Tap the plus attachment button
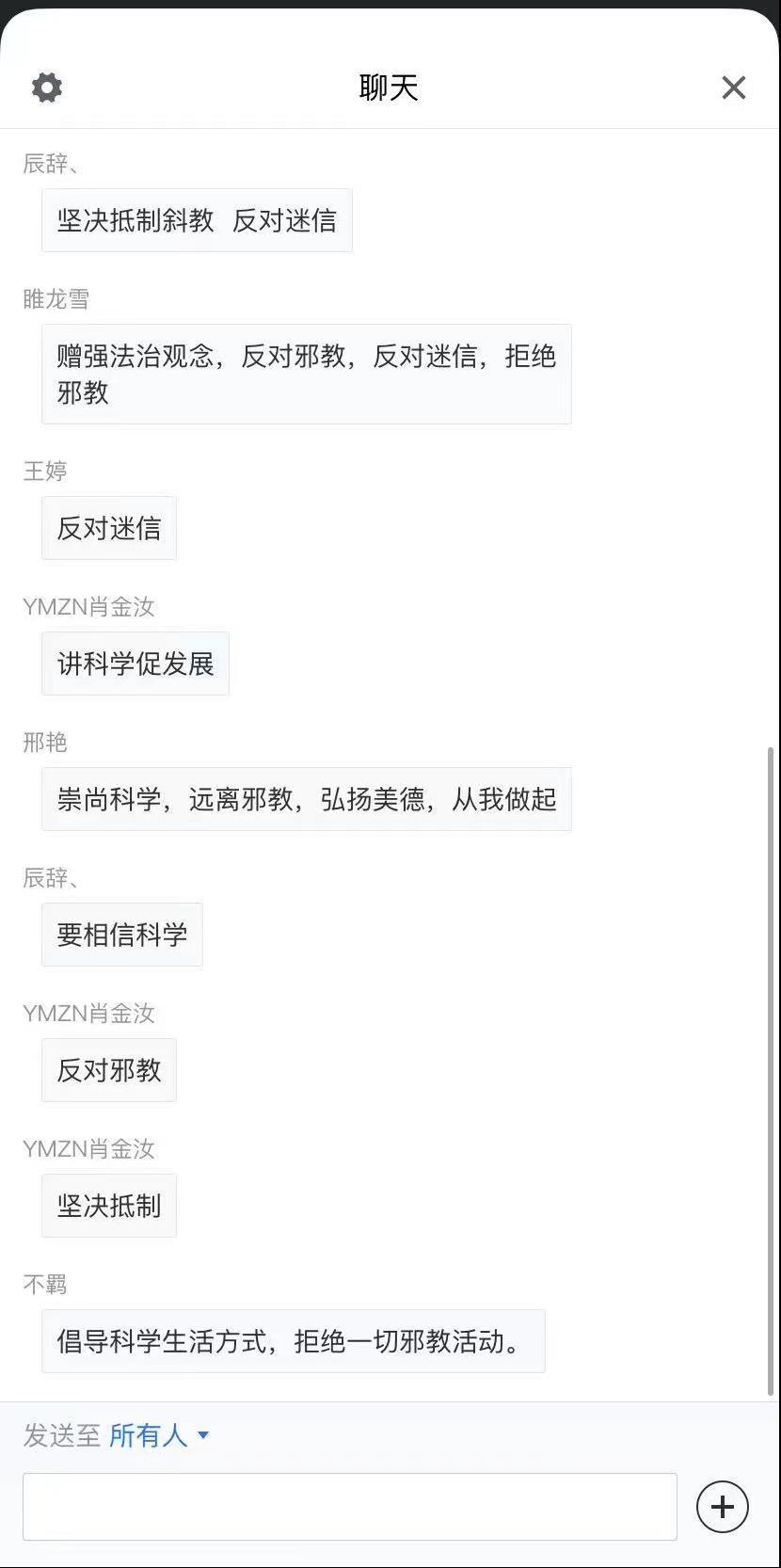This screenshot has width=781, height=1568. tap(722, 1507)
